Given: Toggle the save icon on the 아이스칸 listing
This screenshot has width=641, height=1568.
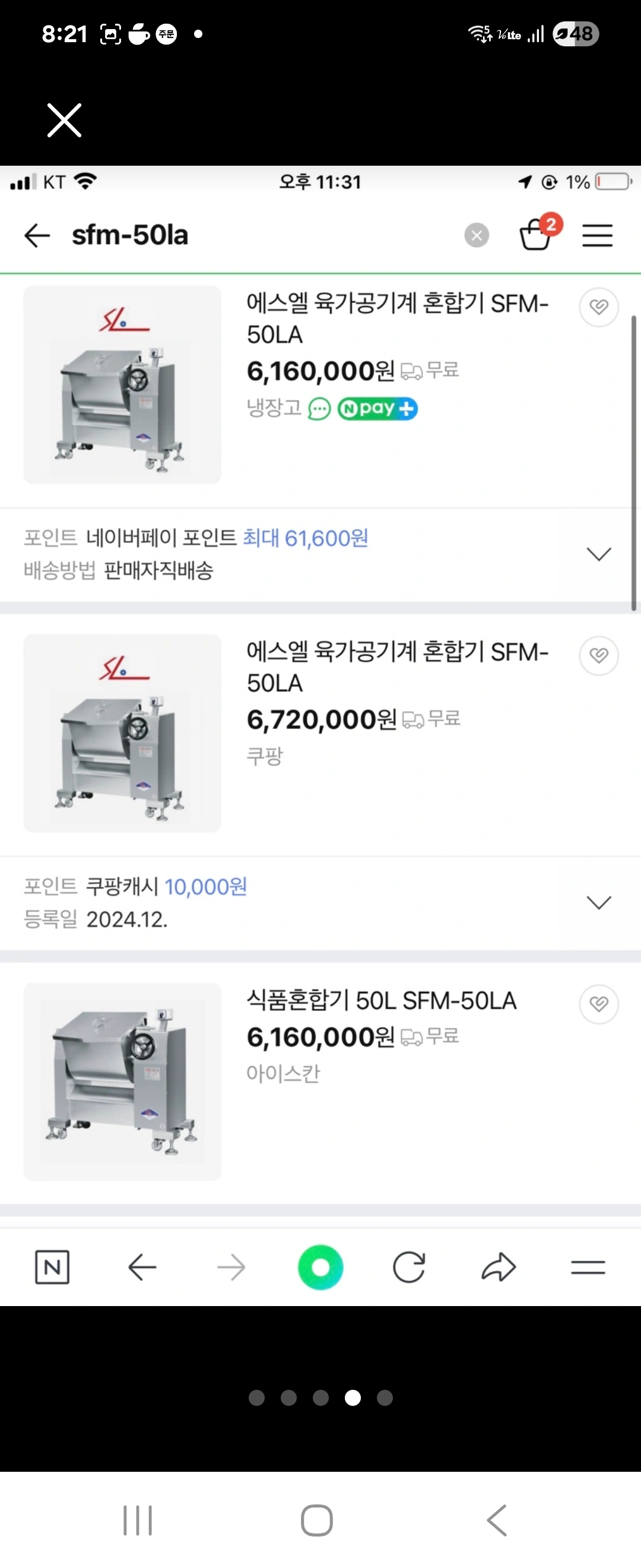Looking at the screenshot, I should tap(598, 1004).
